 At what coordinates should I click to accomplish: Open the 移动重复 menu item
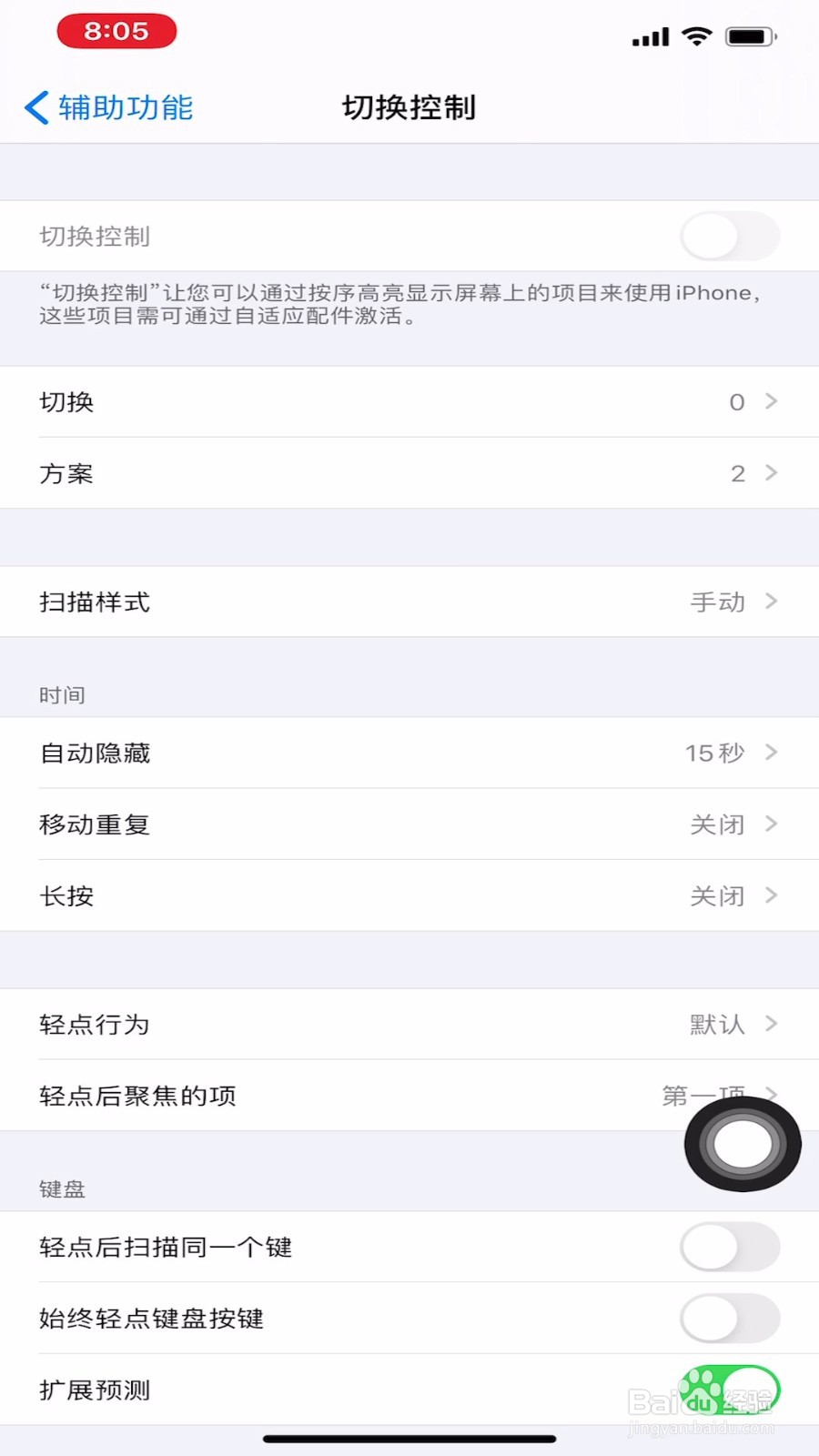click(x=409, y=824)
